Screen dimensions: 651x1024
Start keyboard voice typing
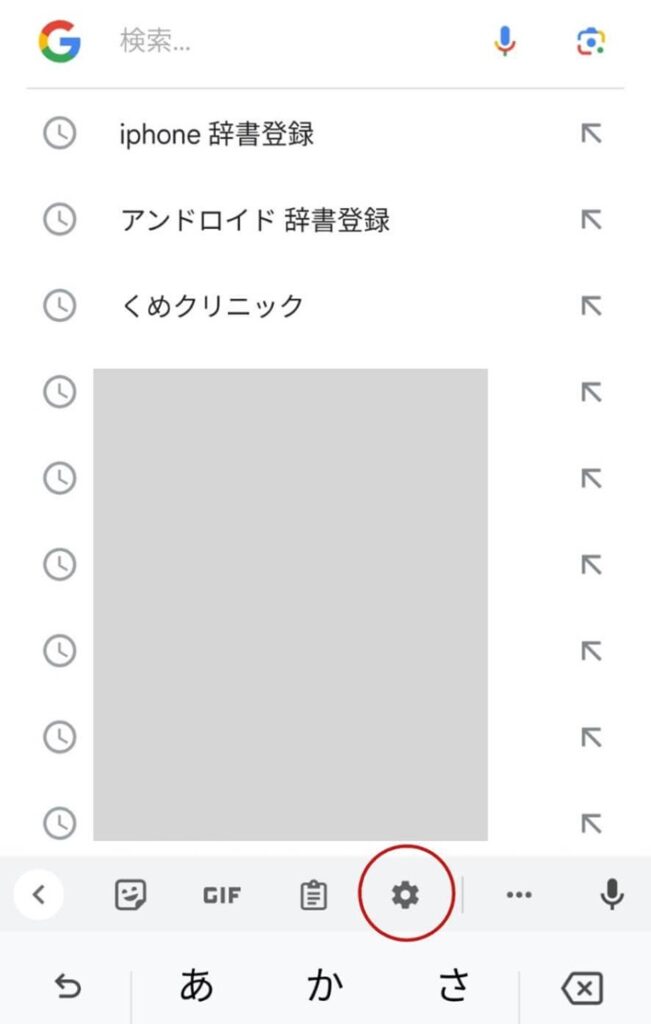[x=612, y=894]
